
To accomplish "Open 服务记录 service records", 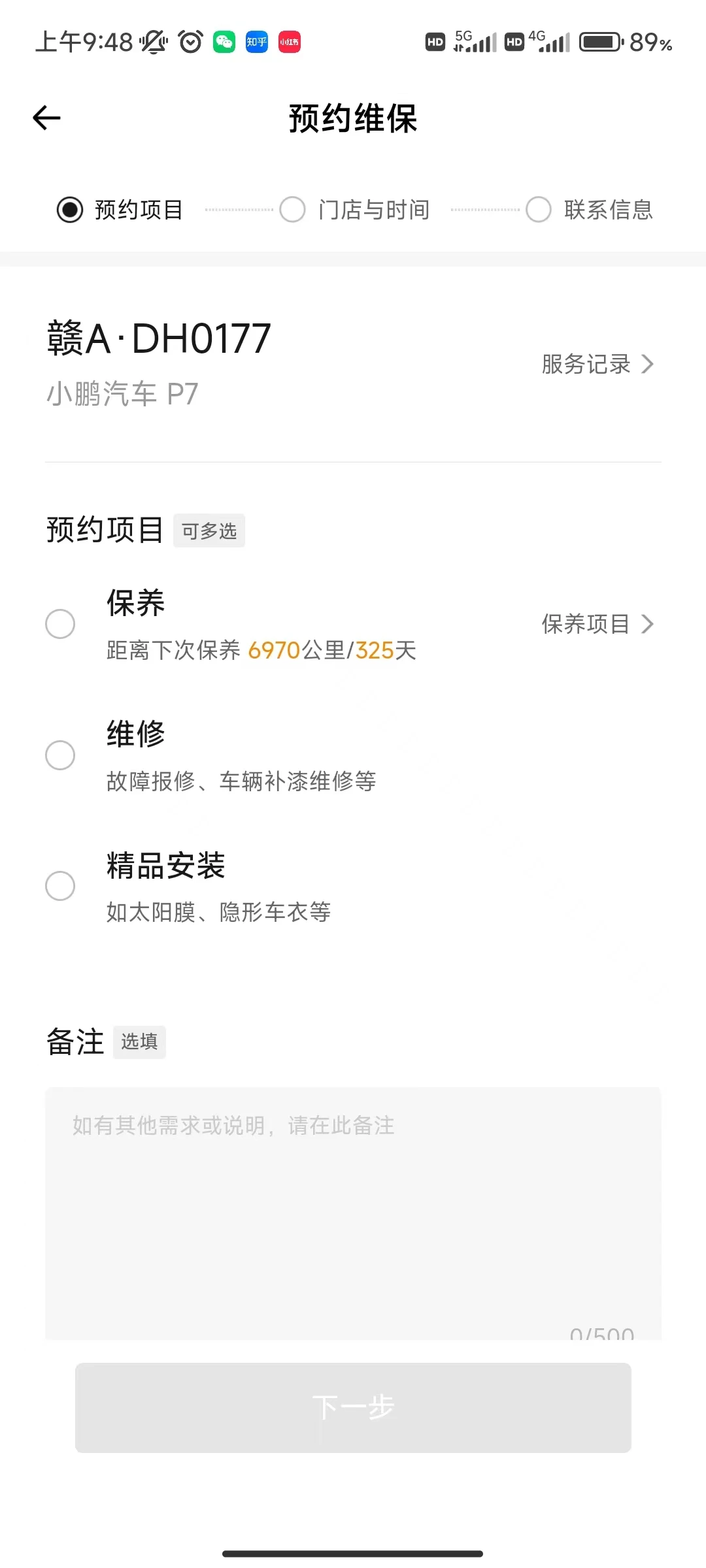I will click(x=597, y=364).
